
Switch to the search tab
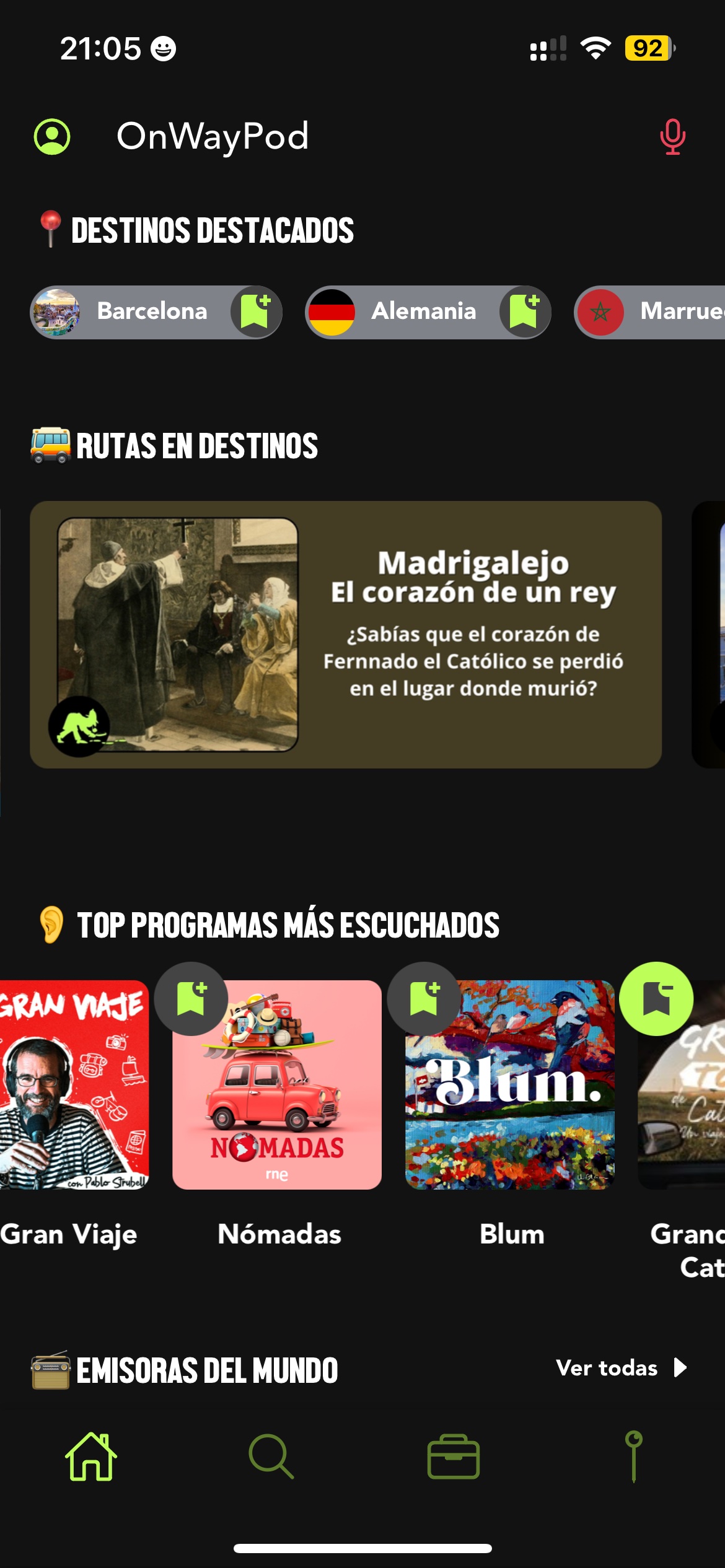[271, 1457]
